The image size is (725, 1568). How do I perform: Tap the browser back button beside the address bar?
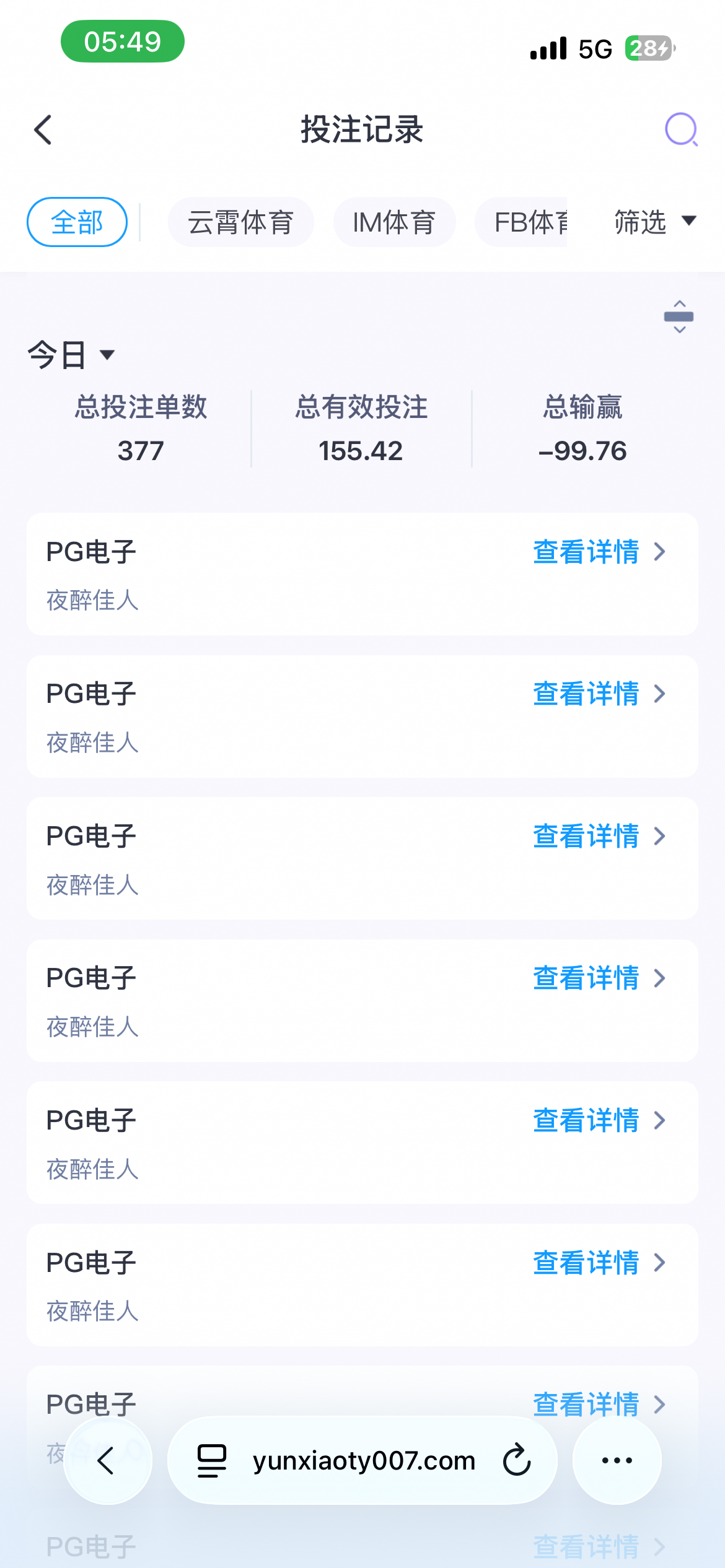click(107, 1460)
